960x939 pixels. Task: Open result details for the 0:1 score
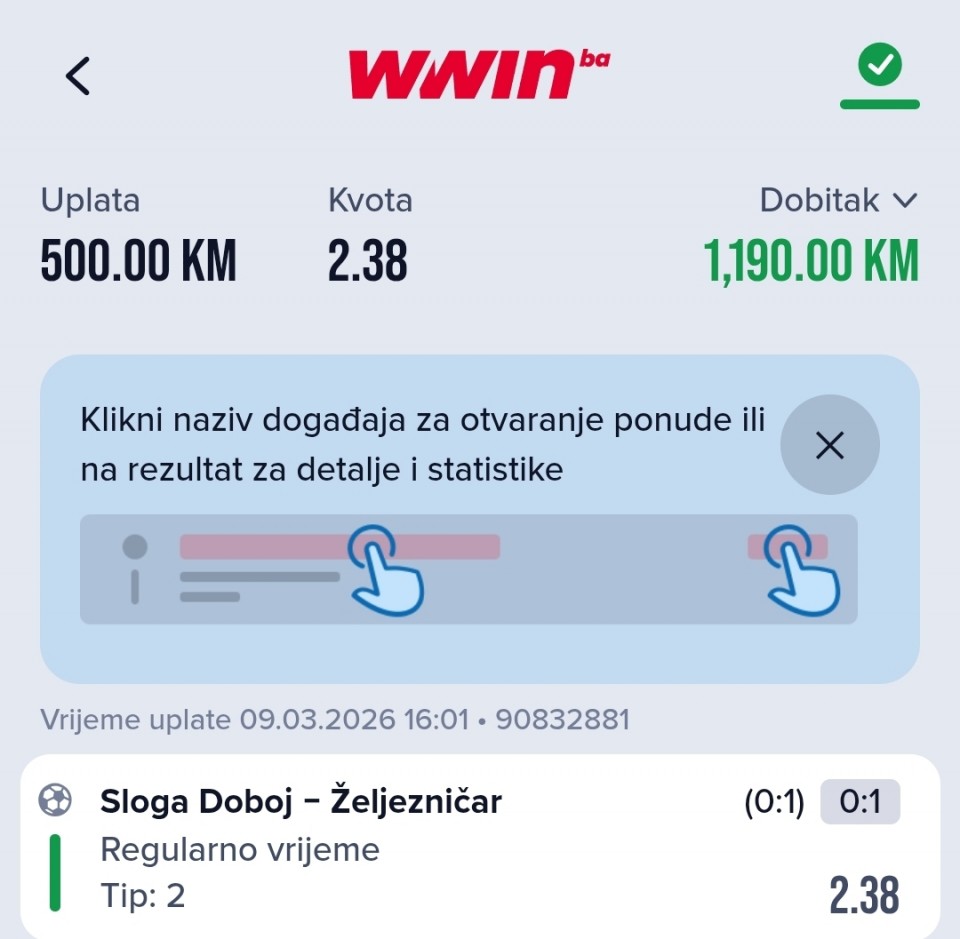click(859, 802)
